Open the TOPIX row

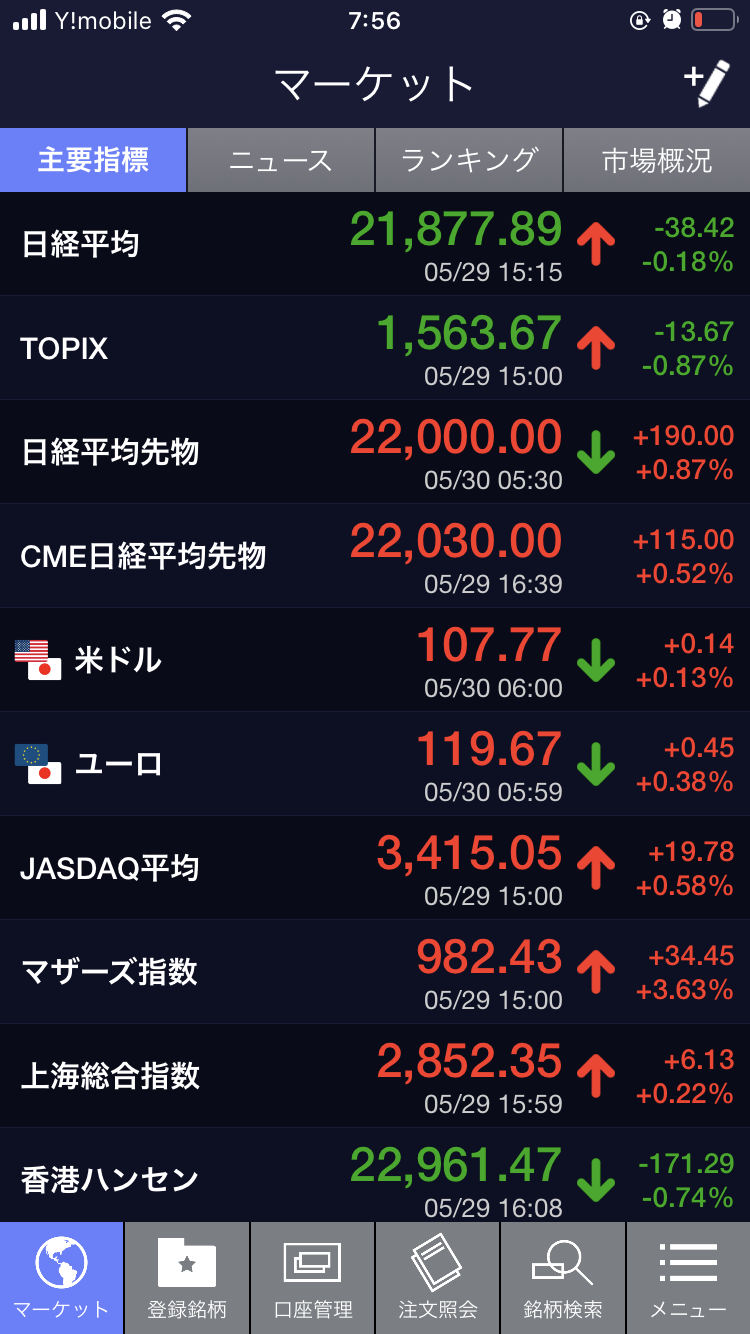point(375,348)
